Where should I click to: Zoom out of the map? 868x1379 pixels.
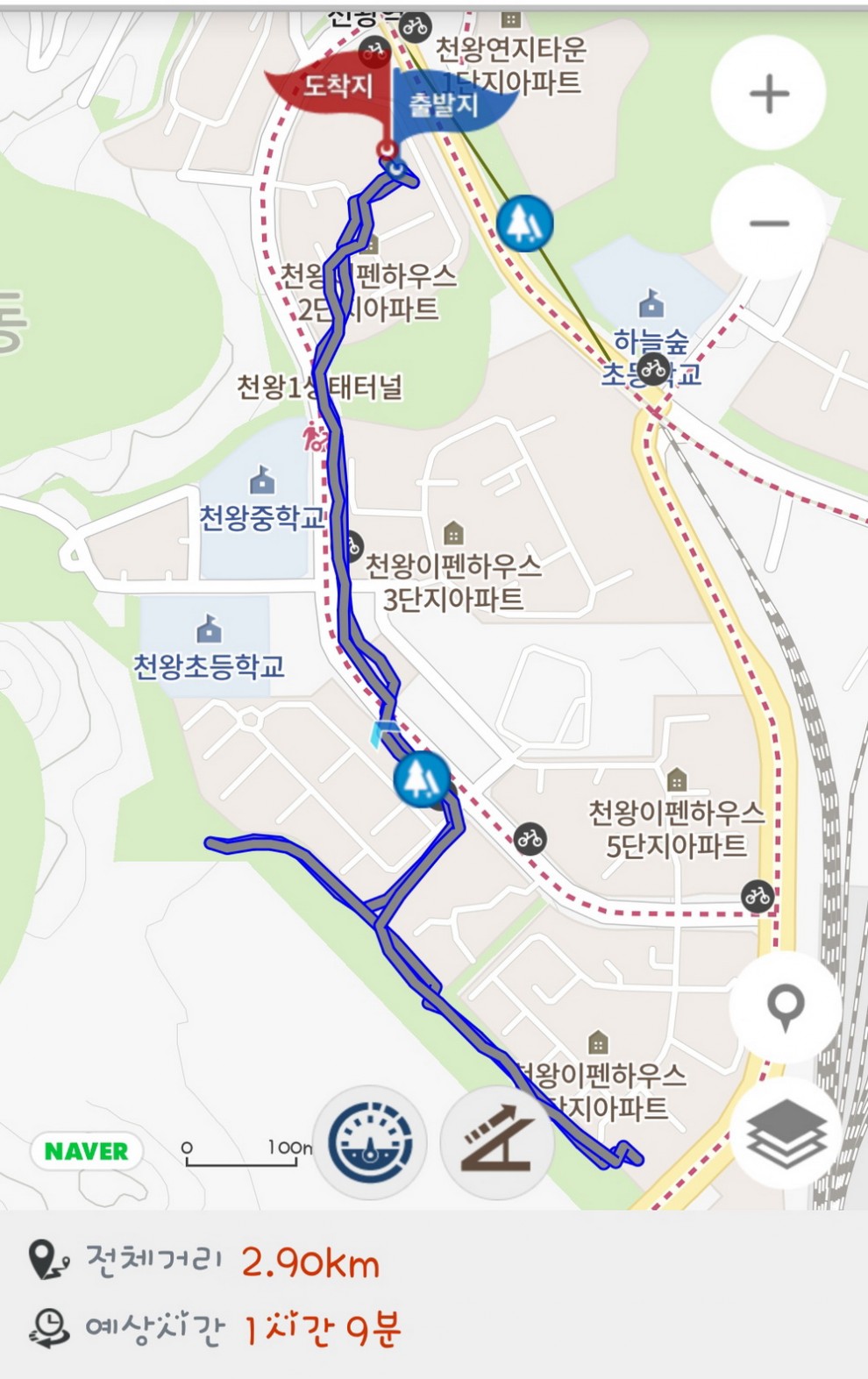tap(769, 224)
